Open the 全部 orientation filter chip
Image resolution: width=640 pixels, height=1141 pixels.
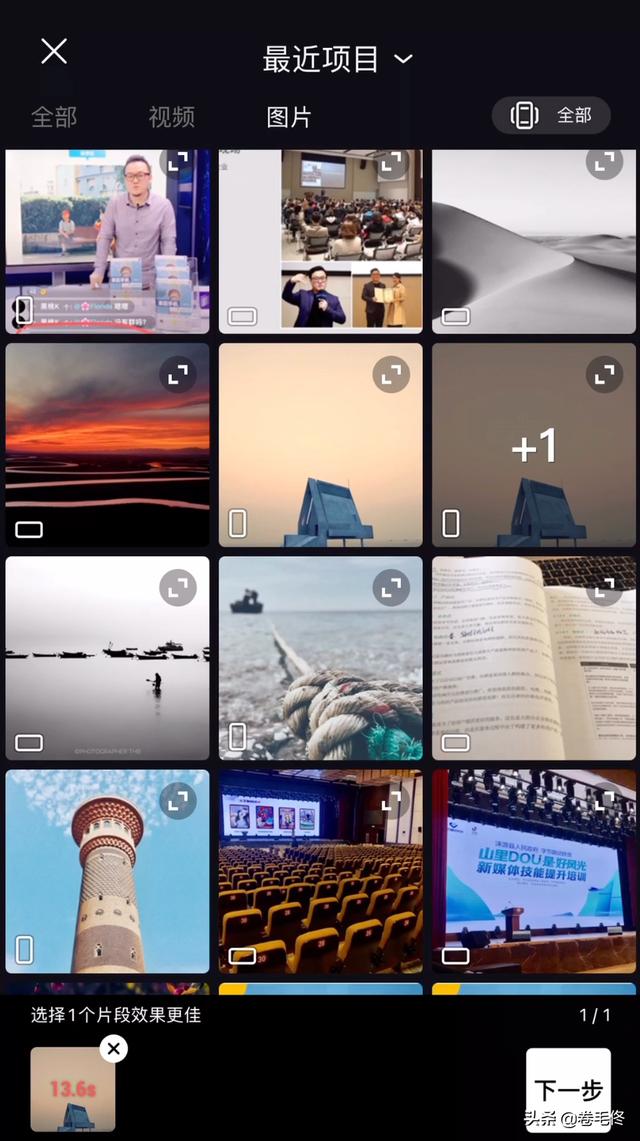click(x=551, y=115)
